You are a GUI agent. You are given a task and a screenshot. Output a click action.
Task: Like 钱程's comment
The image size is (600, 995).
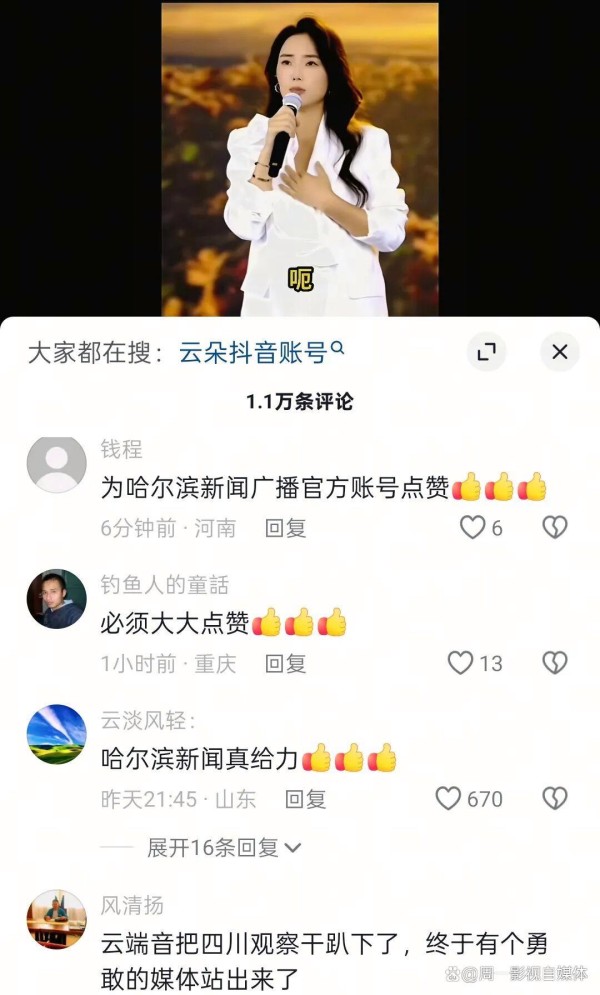[472, 527]
